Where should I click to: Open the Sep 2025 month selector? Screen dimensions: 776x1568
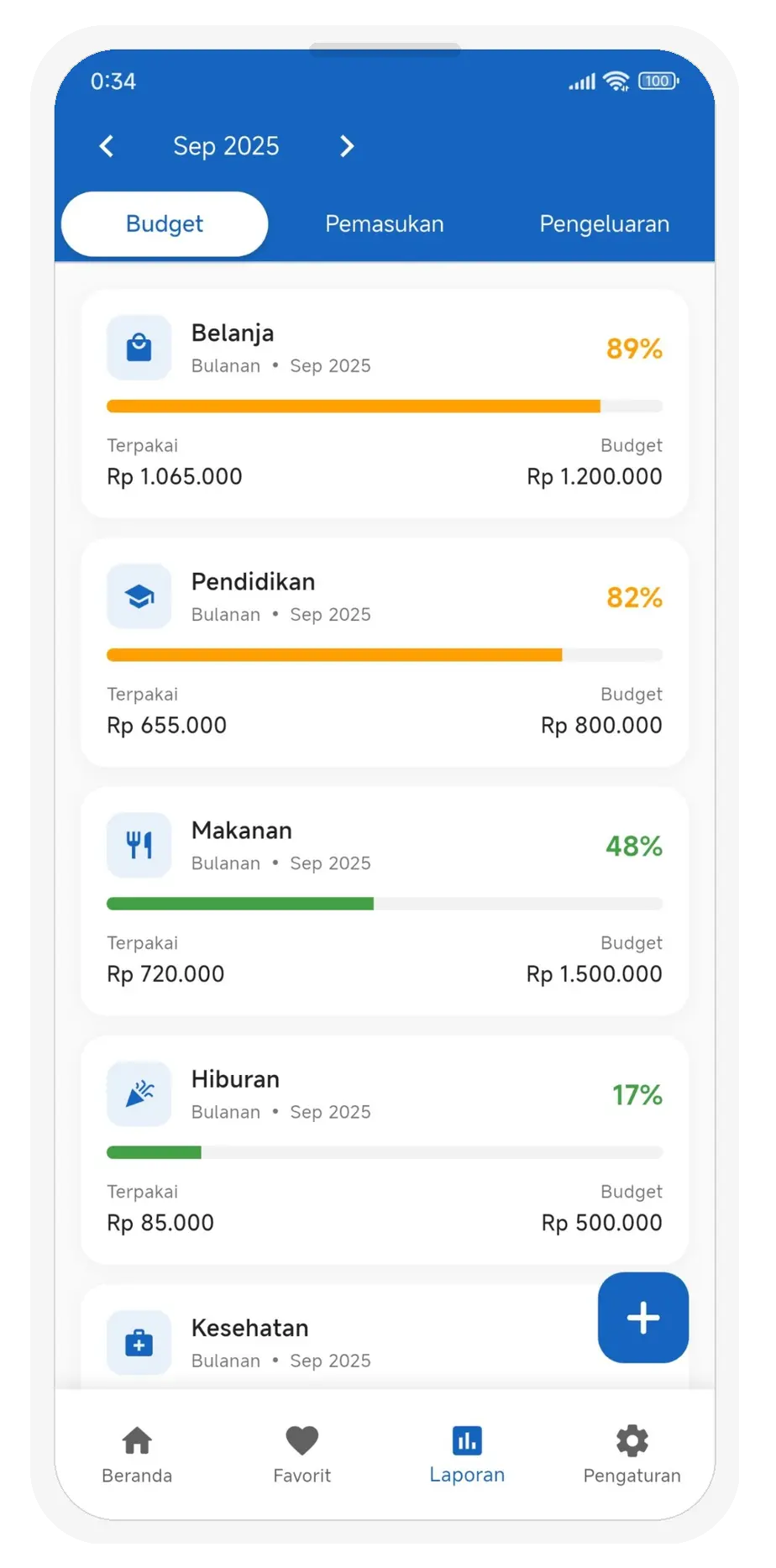coord(226,145)
